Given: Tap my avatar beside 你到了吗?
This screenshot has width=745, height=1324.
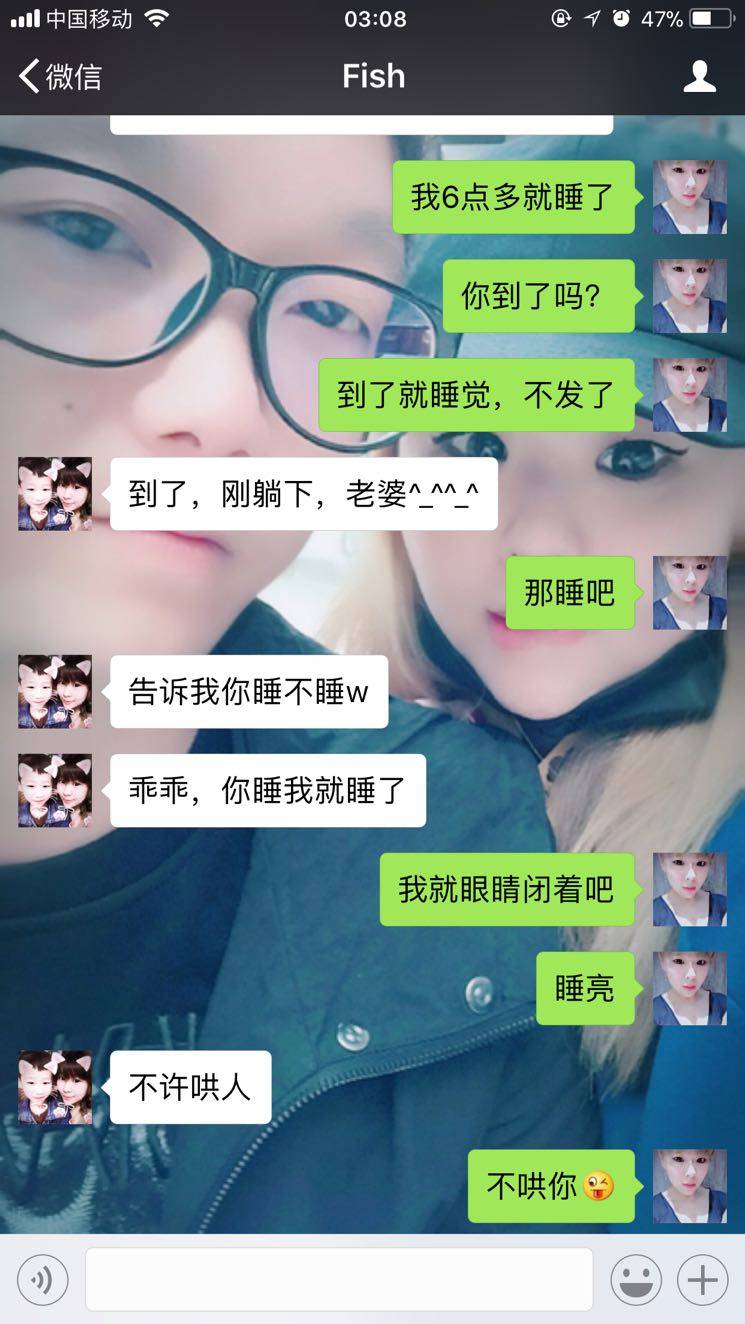Looking at the screenshot, I should click(689, 296).
